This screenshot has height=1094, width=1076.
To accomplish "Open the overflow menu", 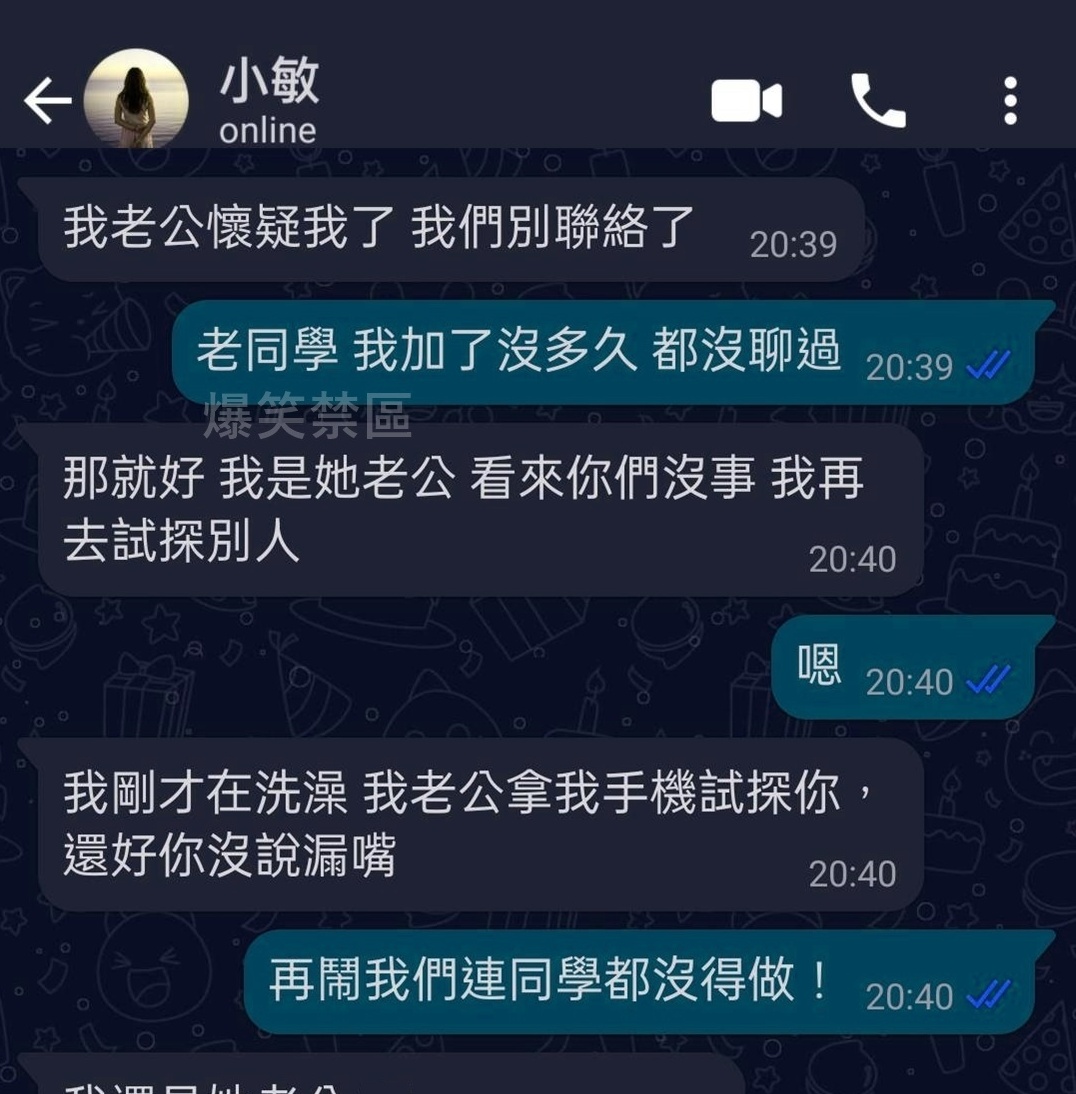I will pos(1010,101).
